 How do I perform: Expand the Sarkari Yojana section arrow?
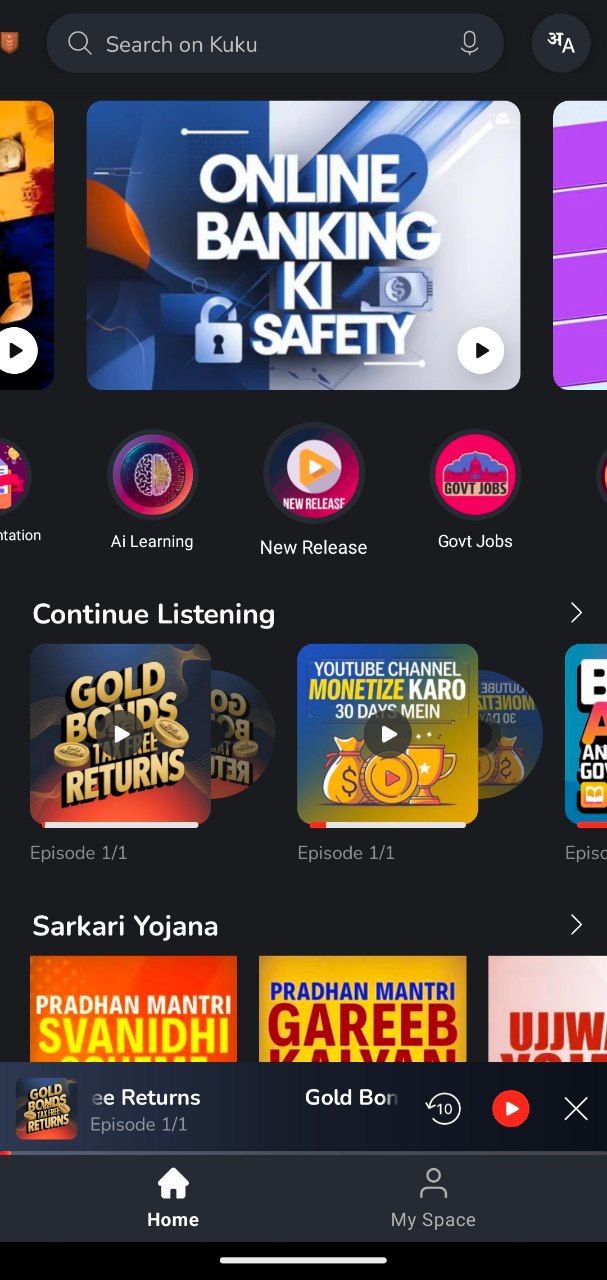[576, 925]
